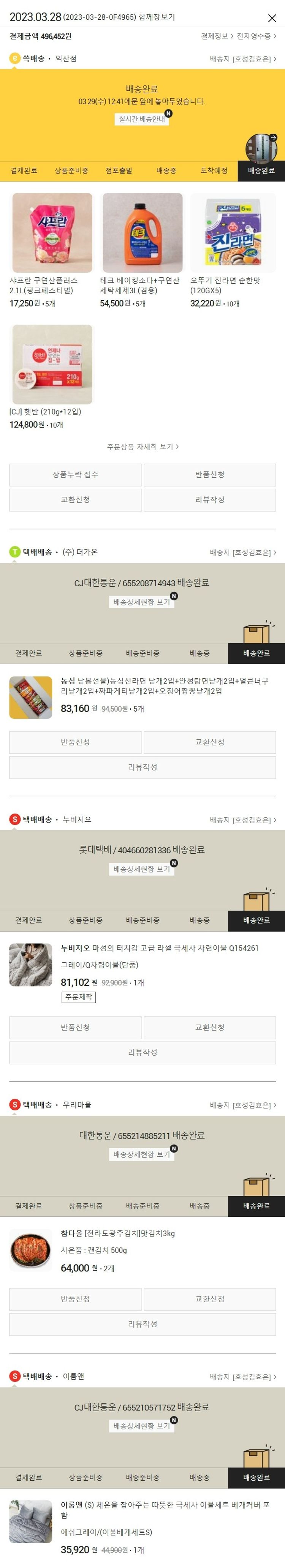Request 교환신청 for 참다올 맛김치

click(209, 1299)
